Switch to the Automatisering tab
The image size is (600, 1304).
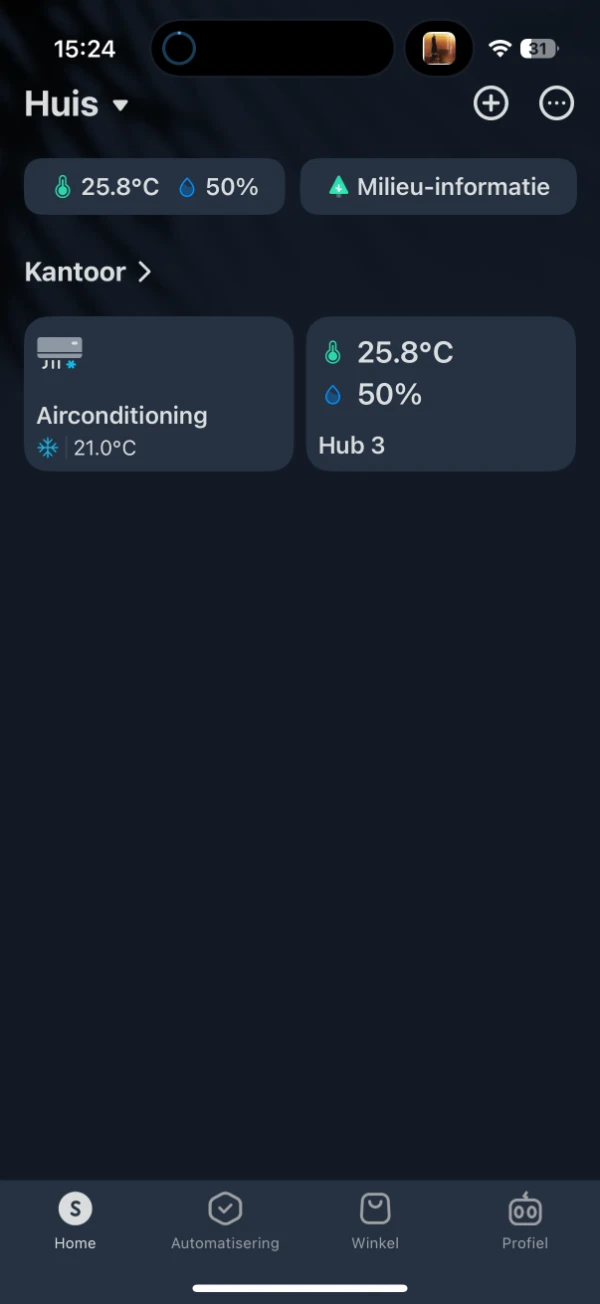tap(225, 1222)
